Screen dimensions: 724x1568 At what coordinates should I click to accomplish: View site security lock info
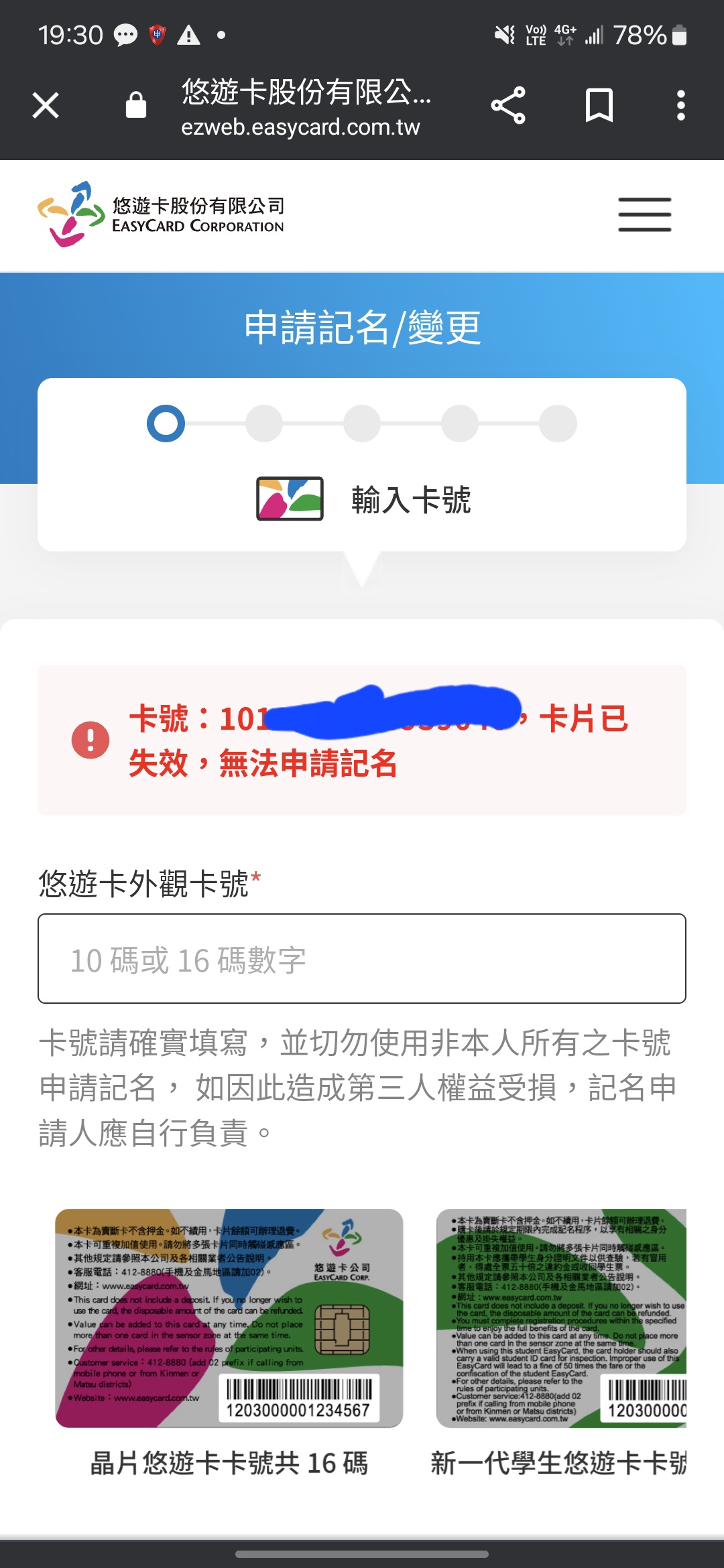point(136,105)
